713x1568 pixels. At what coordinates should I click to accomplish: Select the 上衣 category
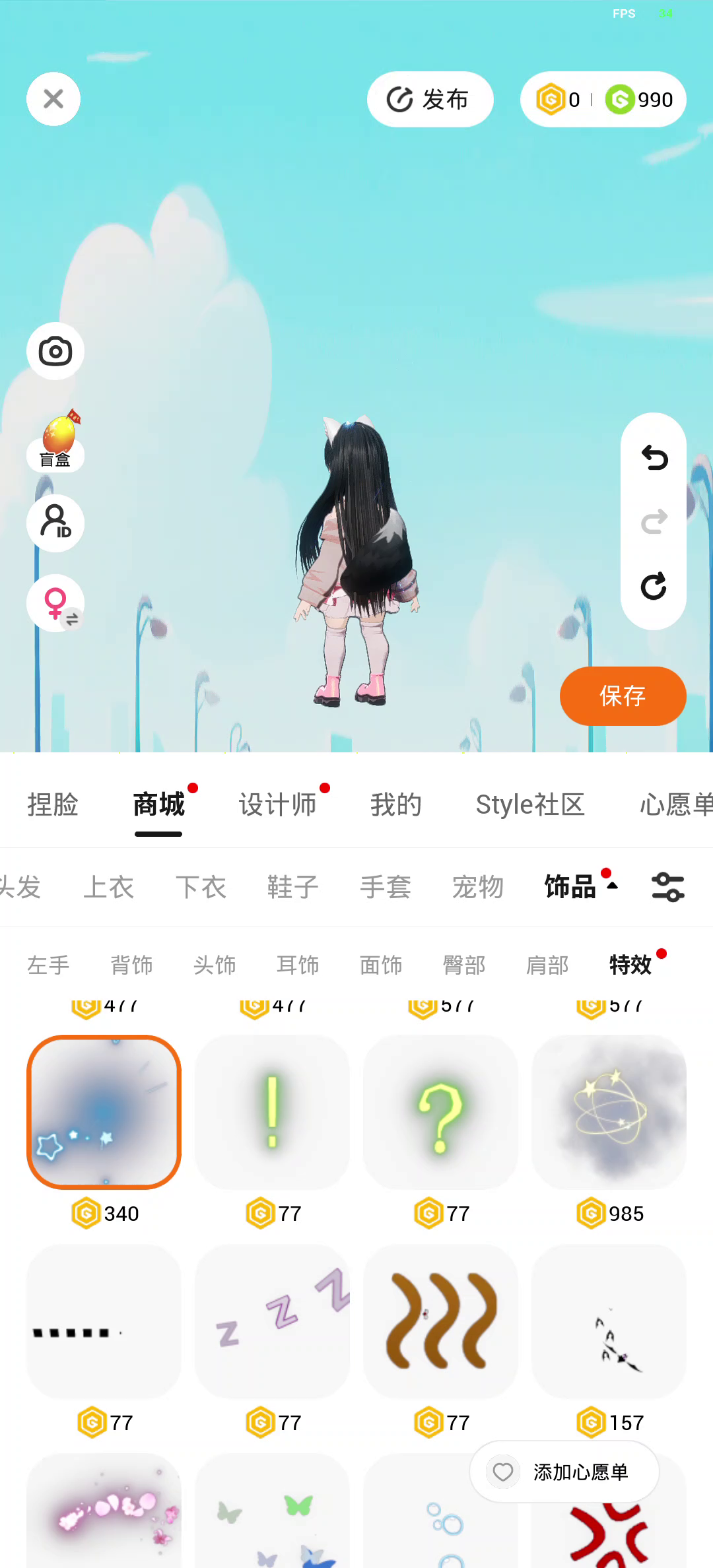[109, 887]
